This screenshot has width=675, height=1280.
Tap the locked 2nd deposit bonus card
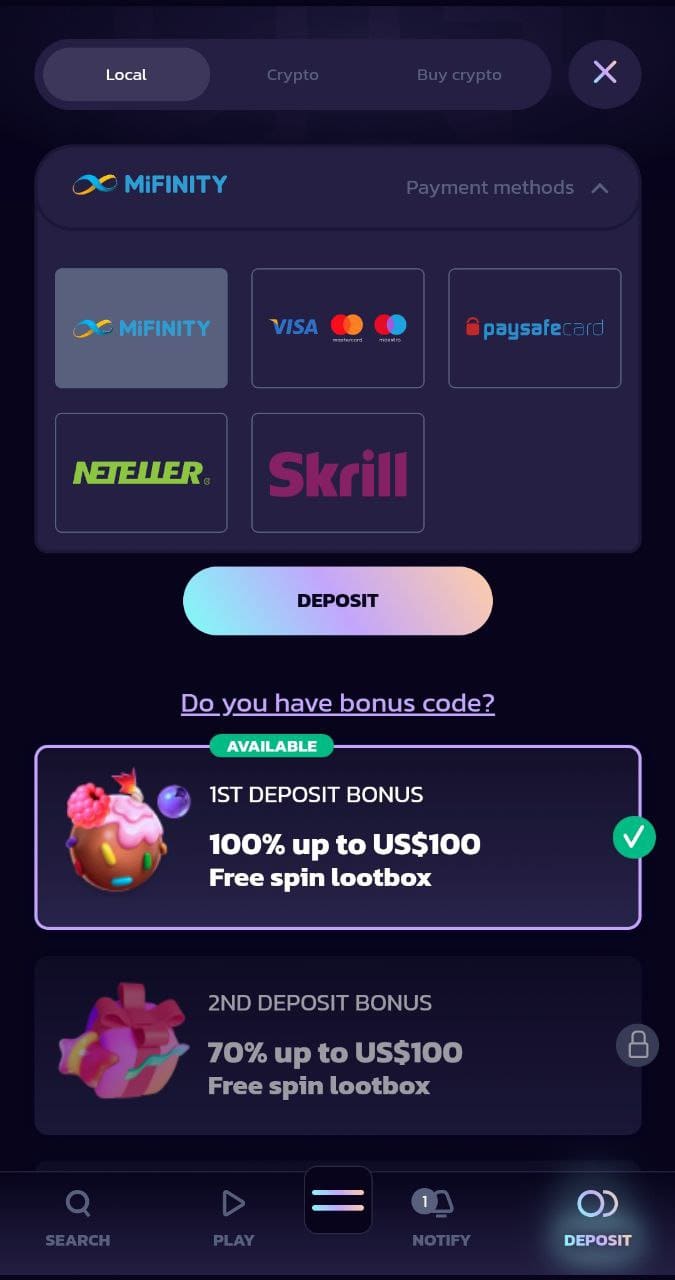[x=338, y=1045]
